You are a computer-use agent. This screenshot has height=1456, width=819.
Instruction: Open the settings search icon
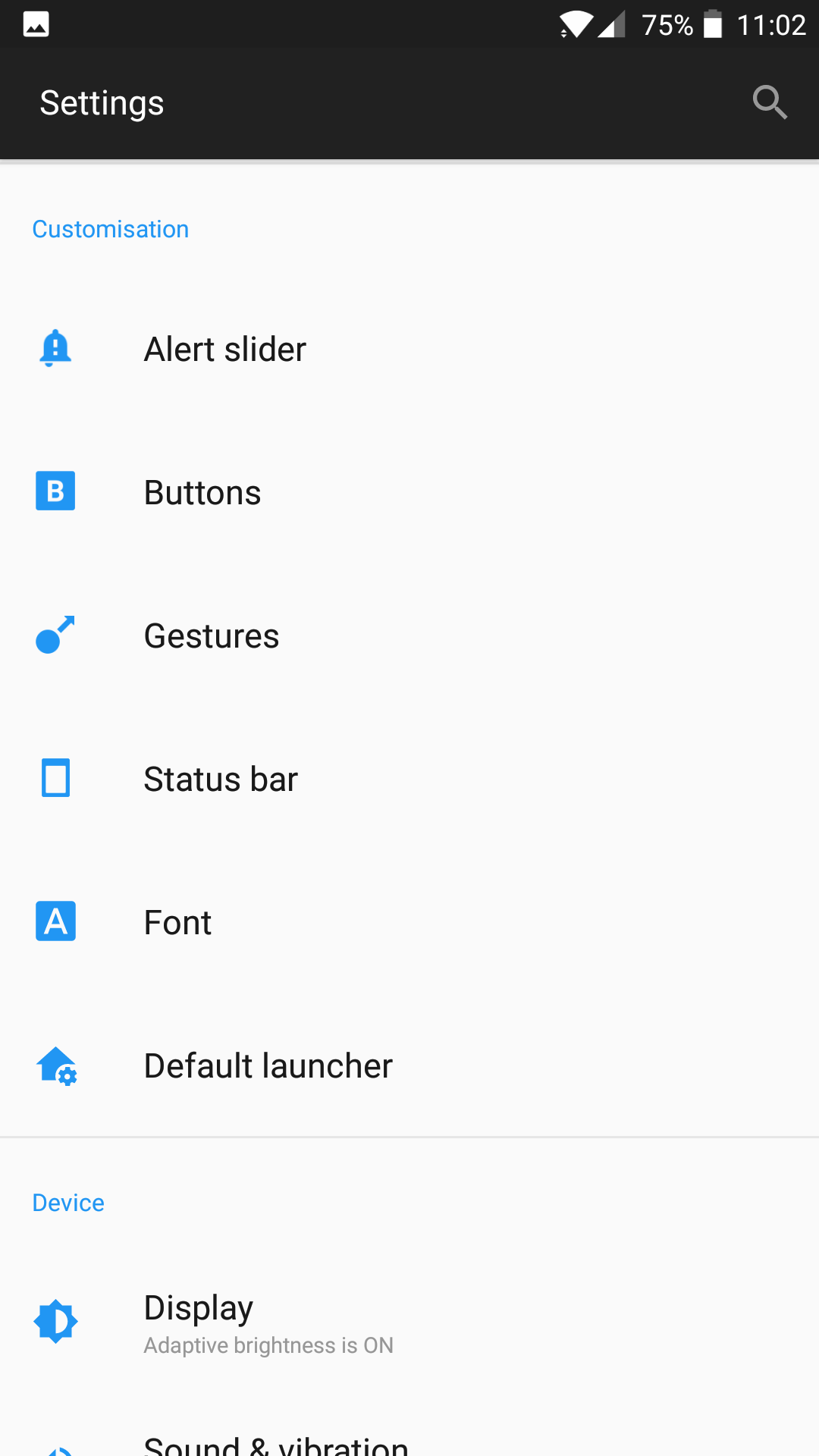tap(770, 102)
